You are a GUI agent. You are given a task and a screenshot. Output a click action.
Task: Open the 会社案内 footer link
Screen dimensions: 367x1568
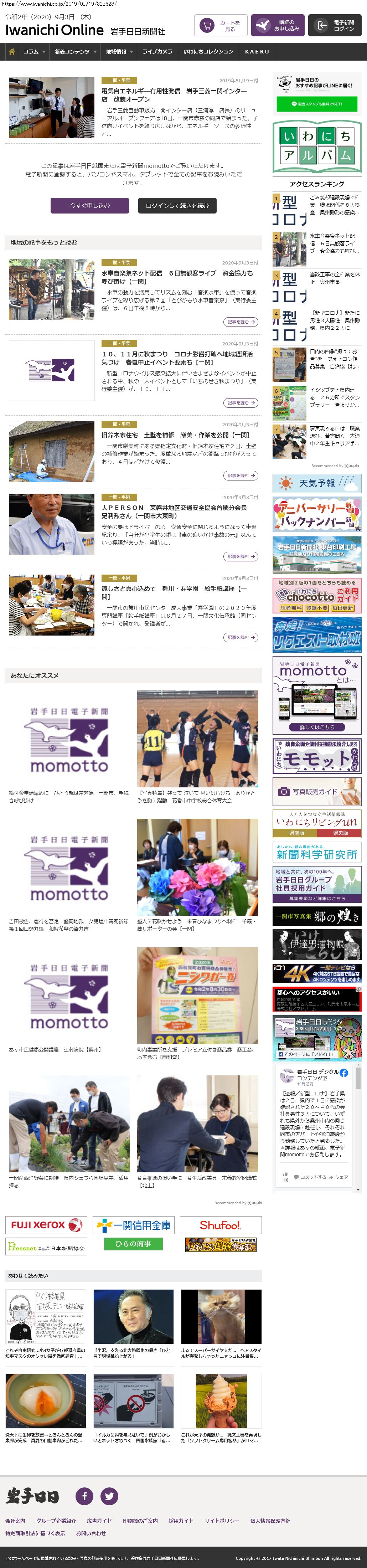click(15, 1521)
